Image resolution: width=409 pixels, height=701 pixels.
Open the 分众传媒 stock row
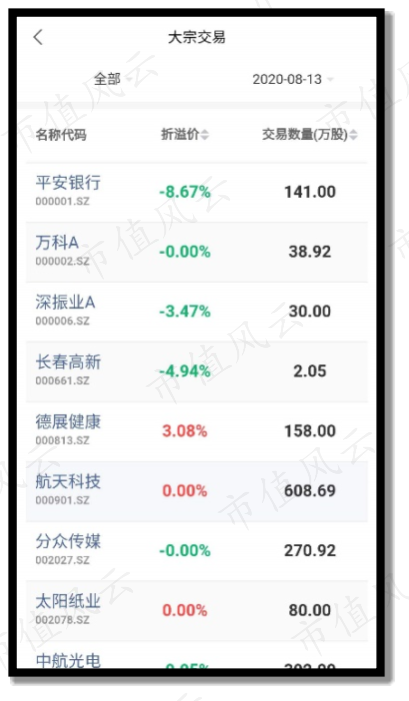tap(197, 551)
